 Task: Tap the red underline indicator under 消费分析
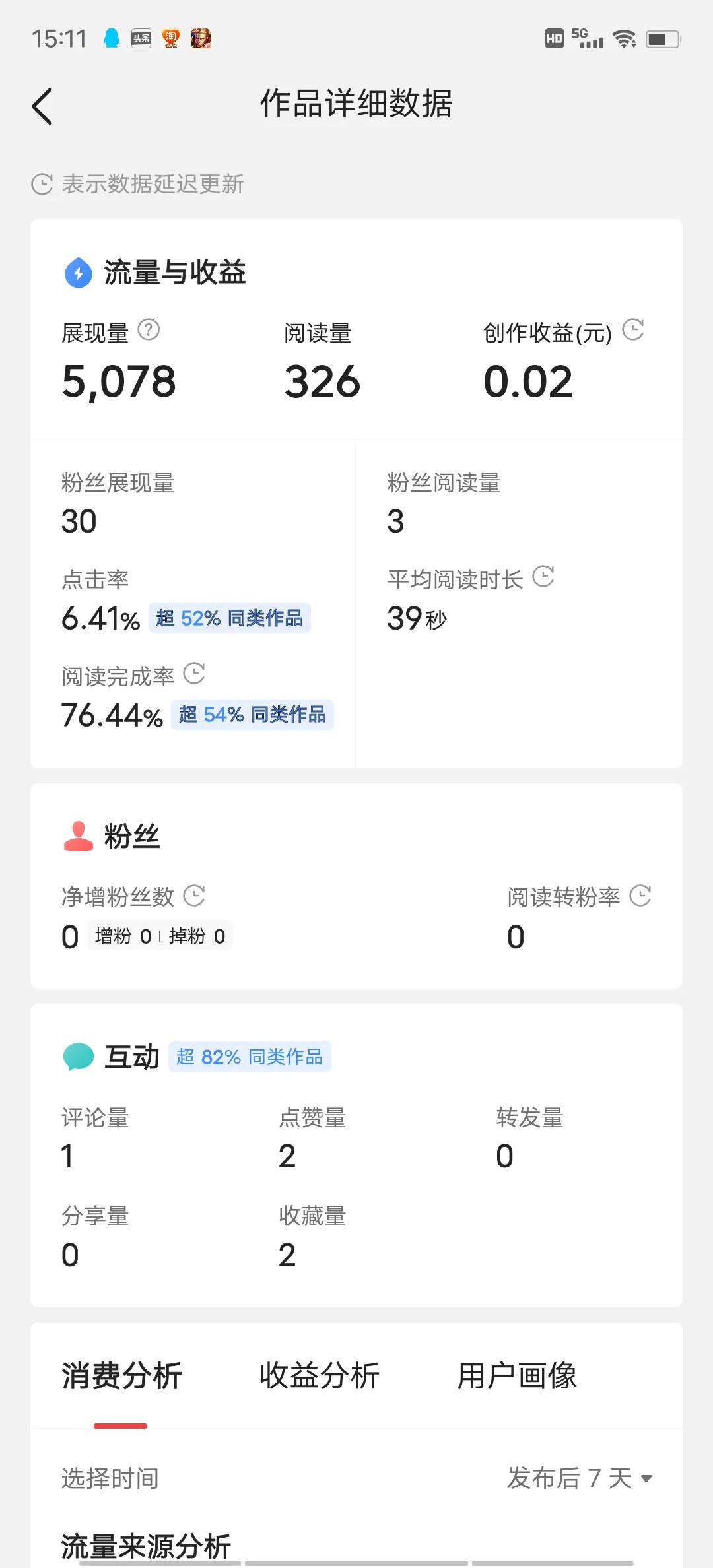[x=121, y=1424]
